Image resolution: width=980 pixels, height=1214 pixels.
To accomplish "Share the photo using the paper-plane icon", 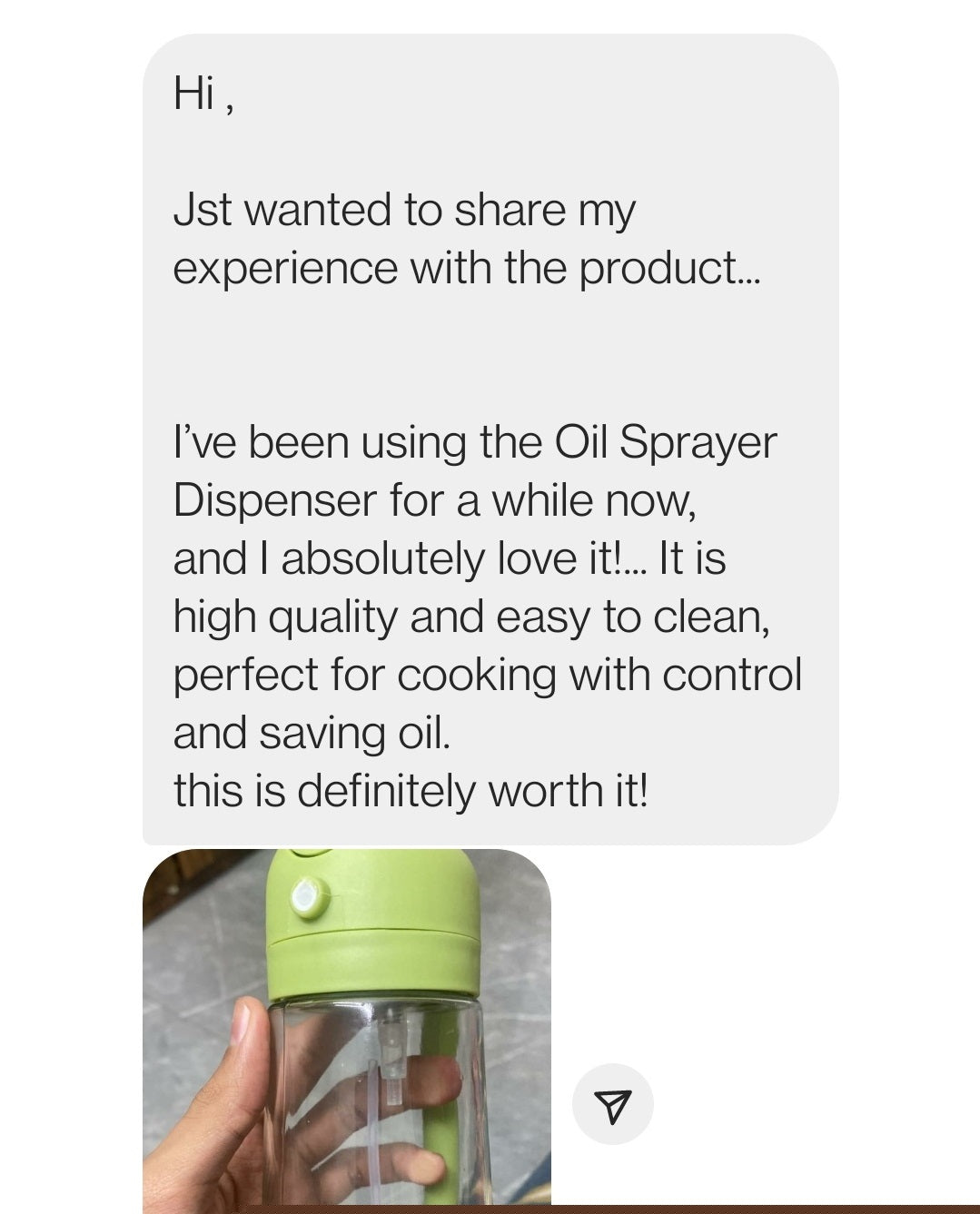I will point(612,1104).
